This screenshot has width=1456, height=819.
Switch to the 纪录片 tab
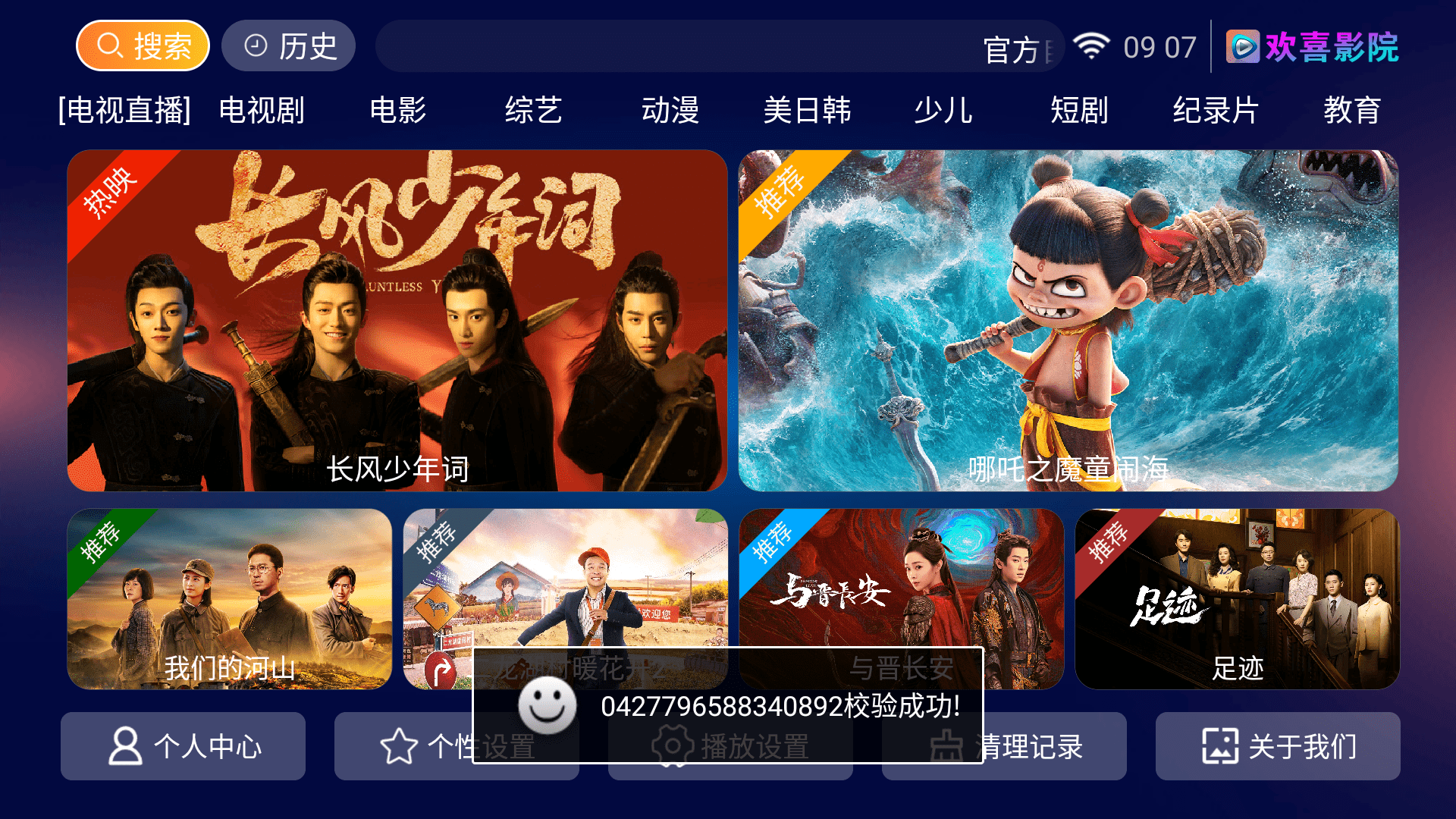1216,111
